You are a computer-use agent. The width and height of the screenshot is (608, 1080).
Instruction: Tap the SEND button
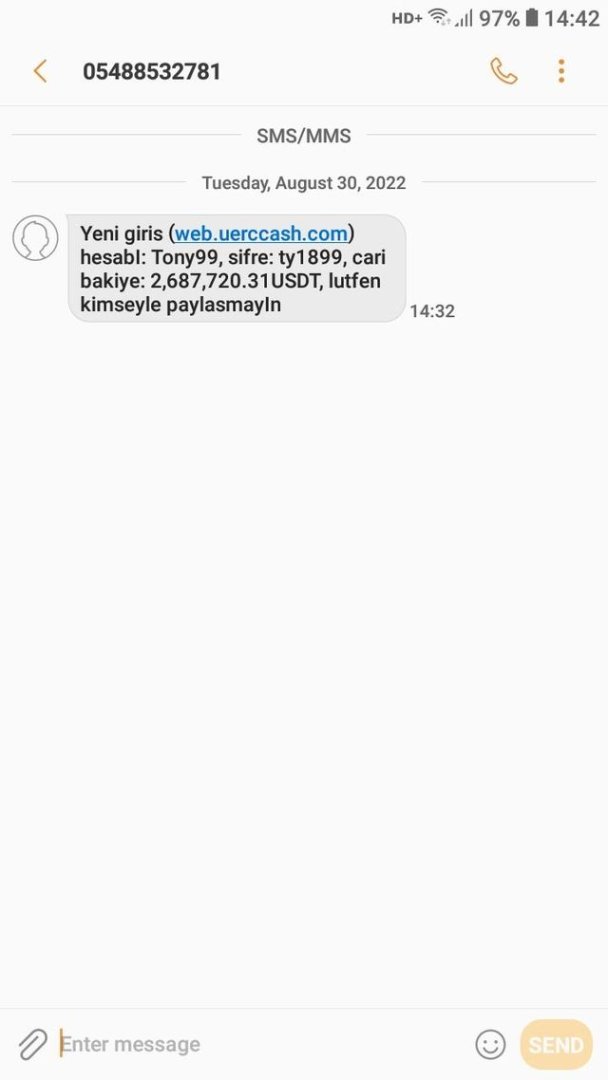(x=556, y=1045)
